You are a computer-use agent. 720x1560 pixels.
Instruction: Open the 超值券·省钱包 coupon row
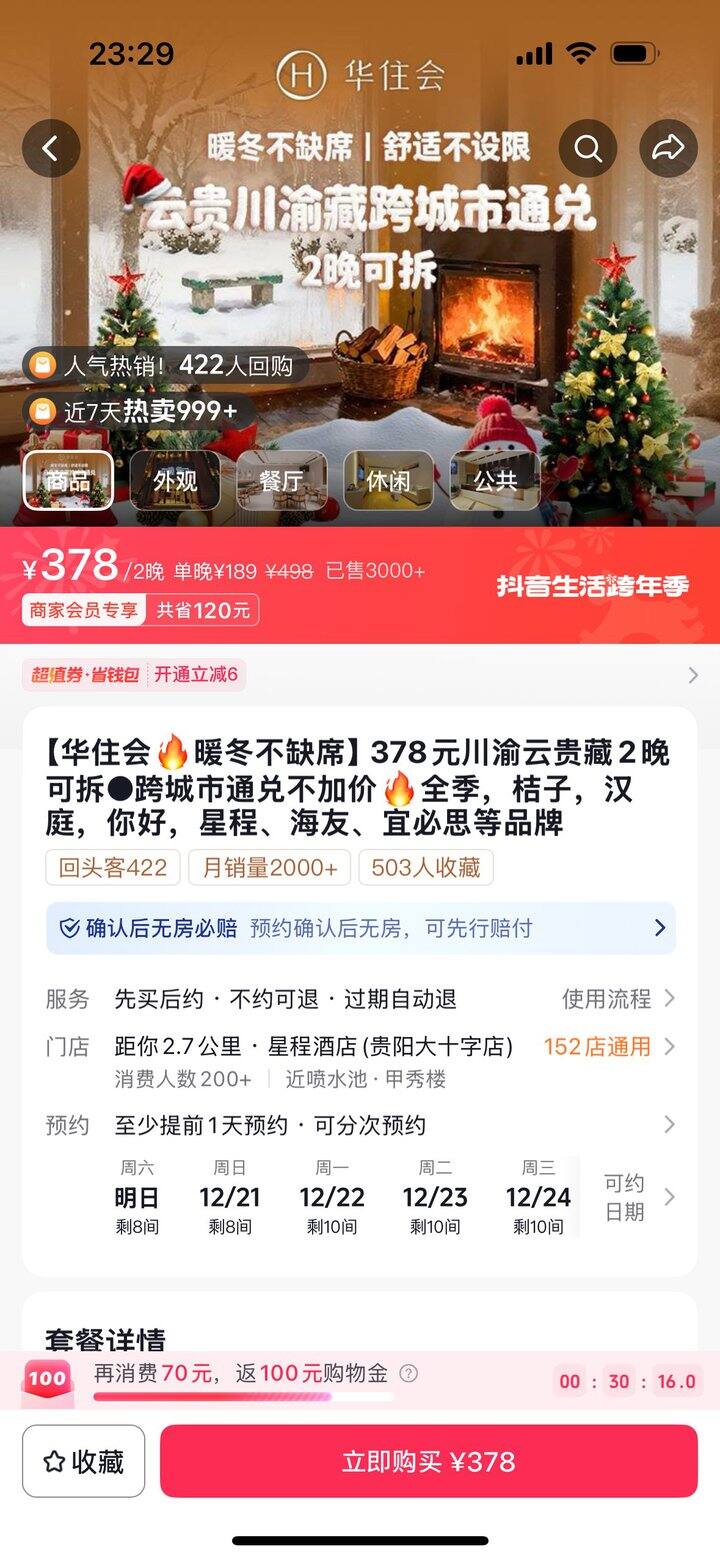coord(360,675)
